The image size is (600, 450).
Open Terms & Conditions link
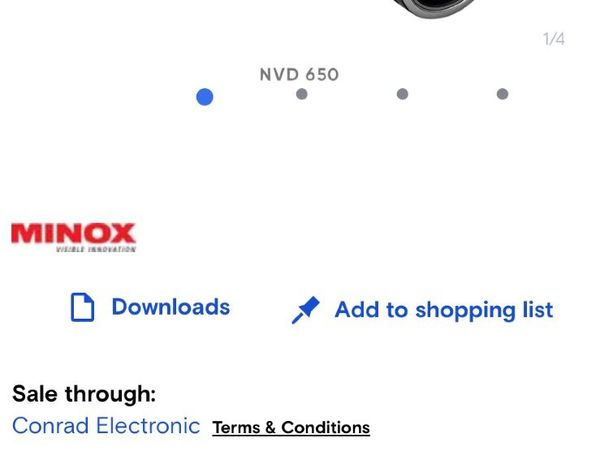(x=291, y=428)
